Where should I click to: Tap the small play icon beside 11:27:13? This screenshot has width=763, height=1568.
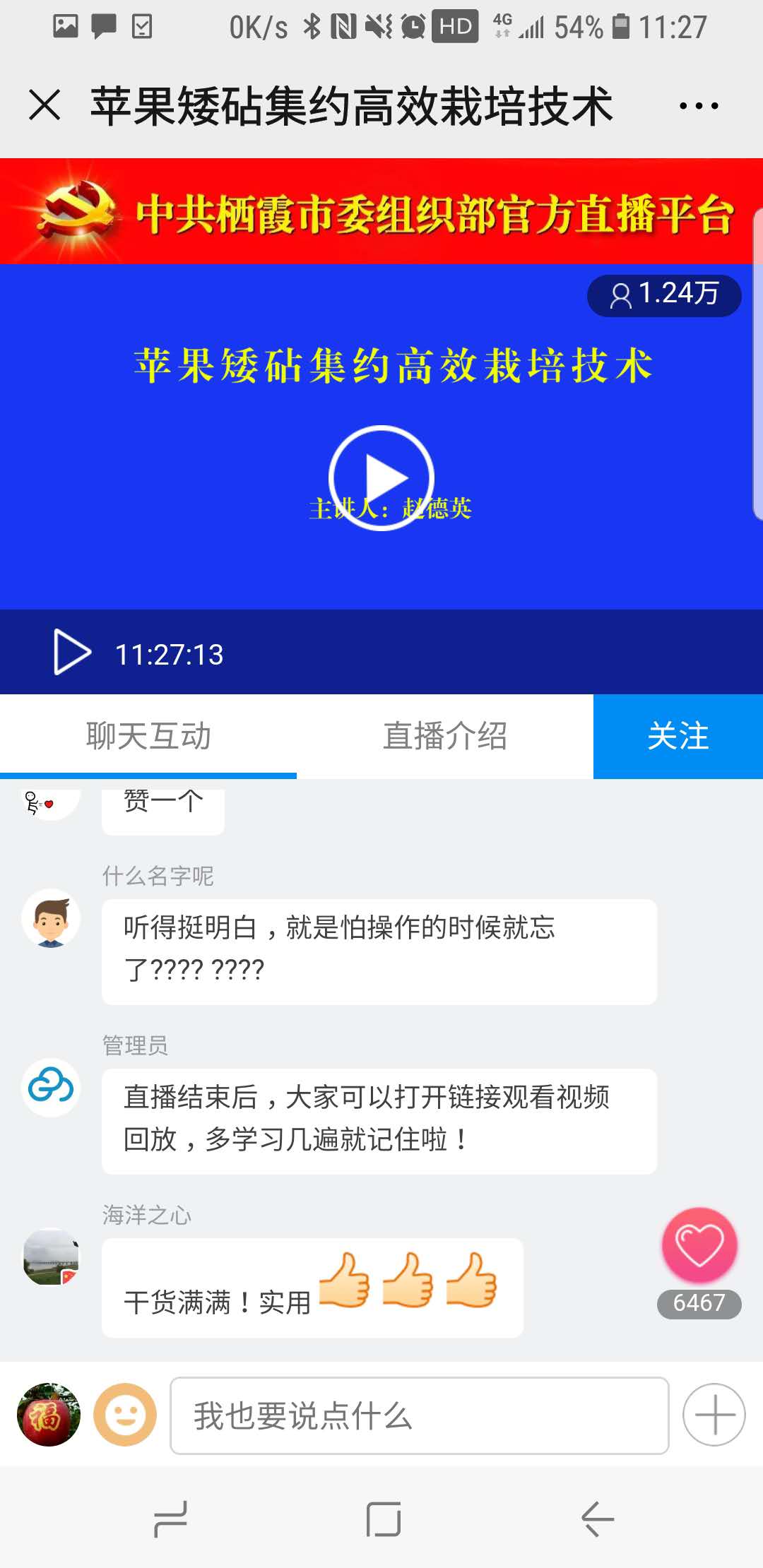tap(72, 653)
